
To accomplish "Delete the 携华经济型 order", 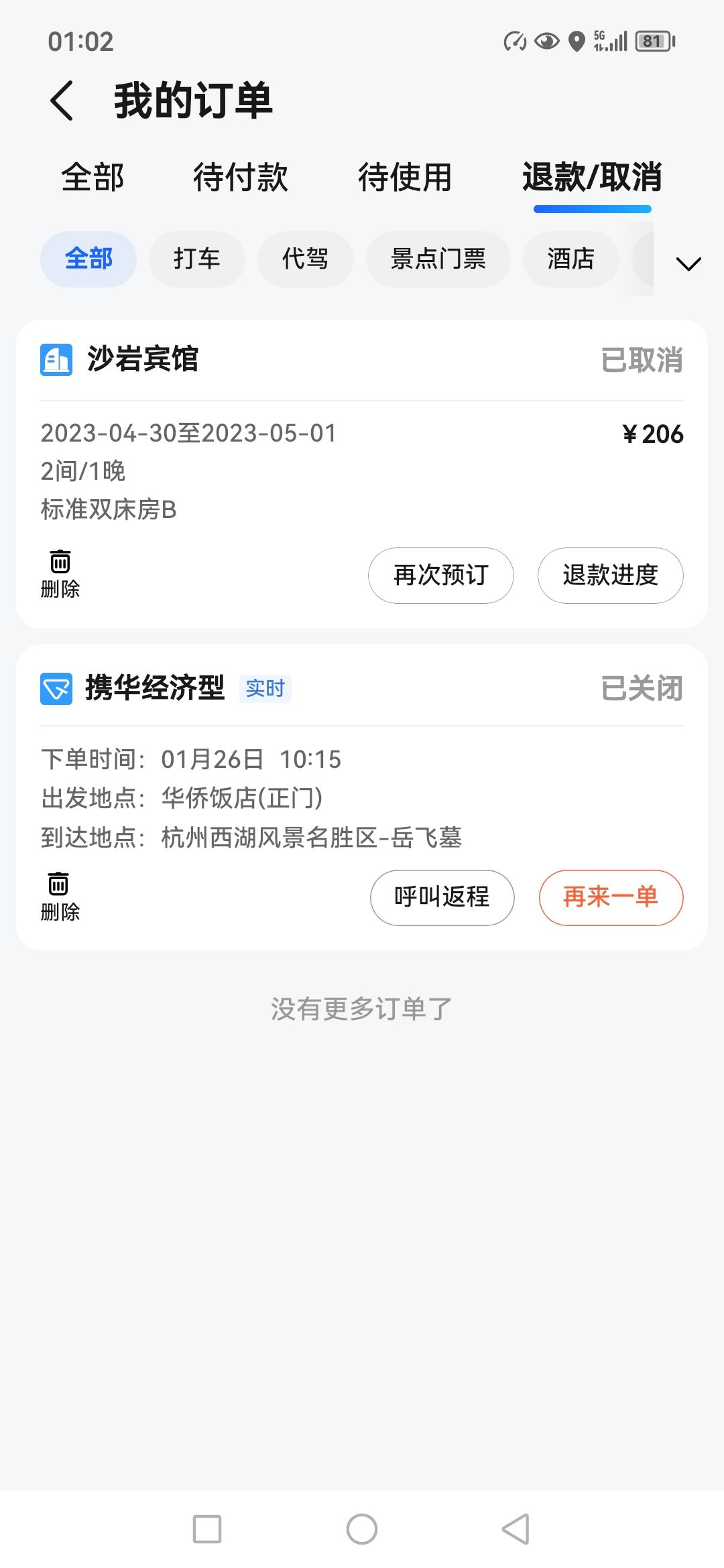I will 60,897.
